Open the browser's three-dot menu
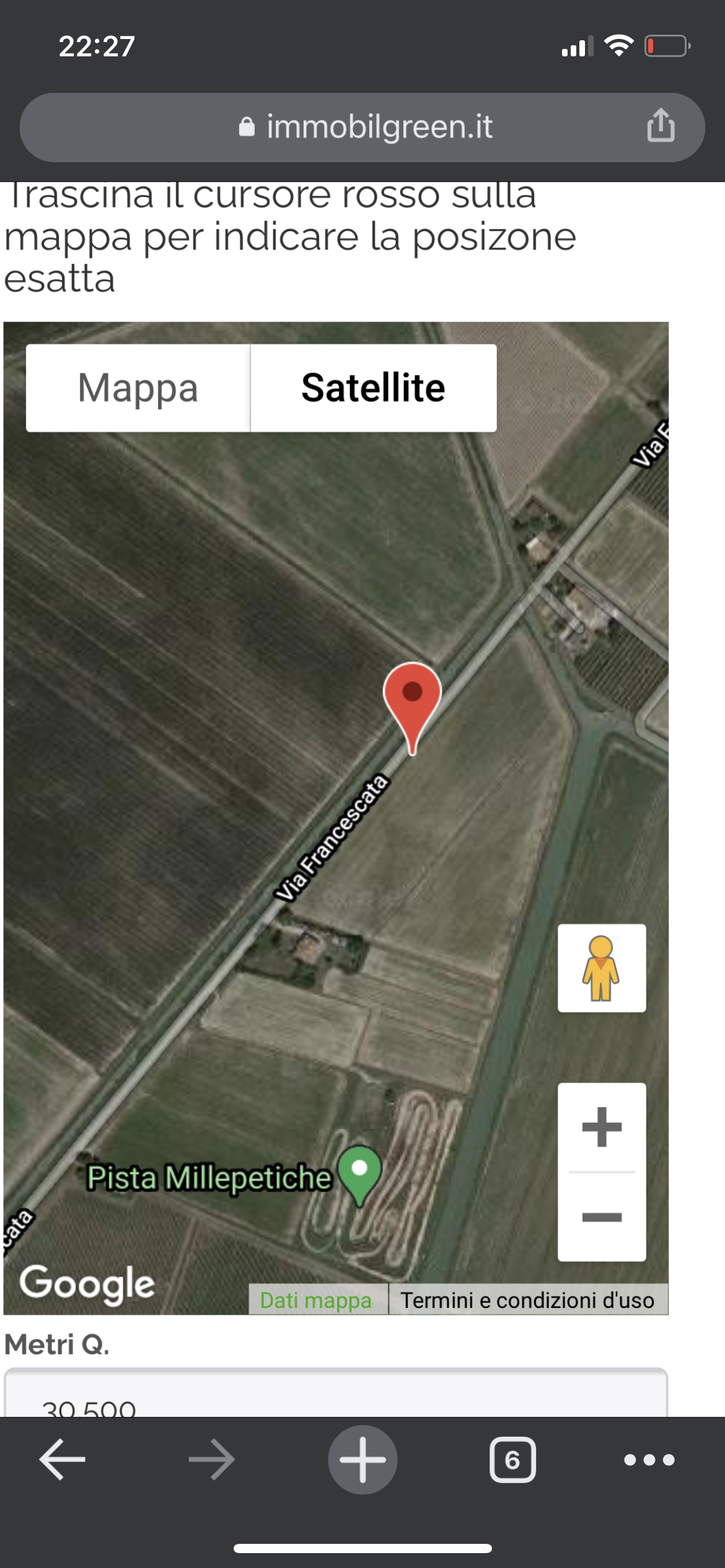This screenshot has width=725, height=1568. pyautogui.click(x=649, y=1460)
